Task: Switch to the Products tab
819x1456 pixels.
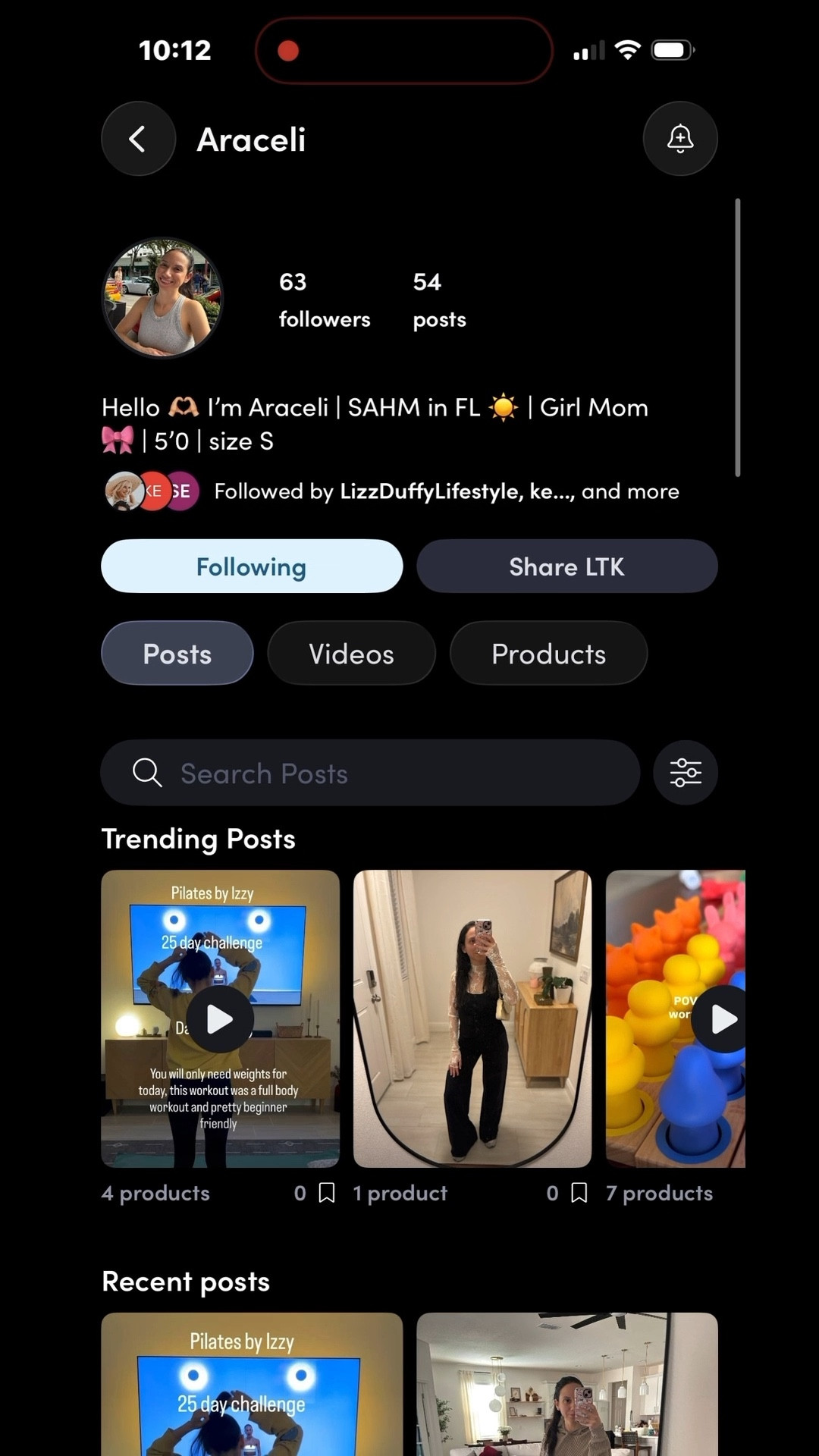Action: (x=548, y=654)
